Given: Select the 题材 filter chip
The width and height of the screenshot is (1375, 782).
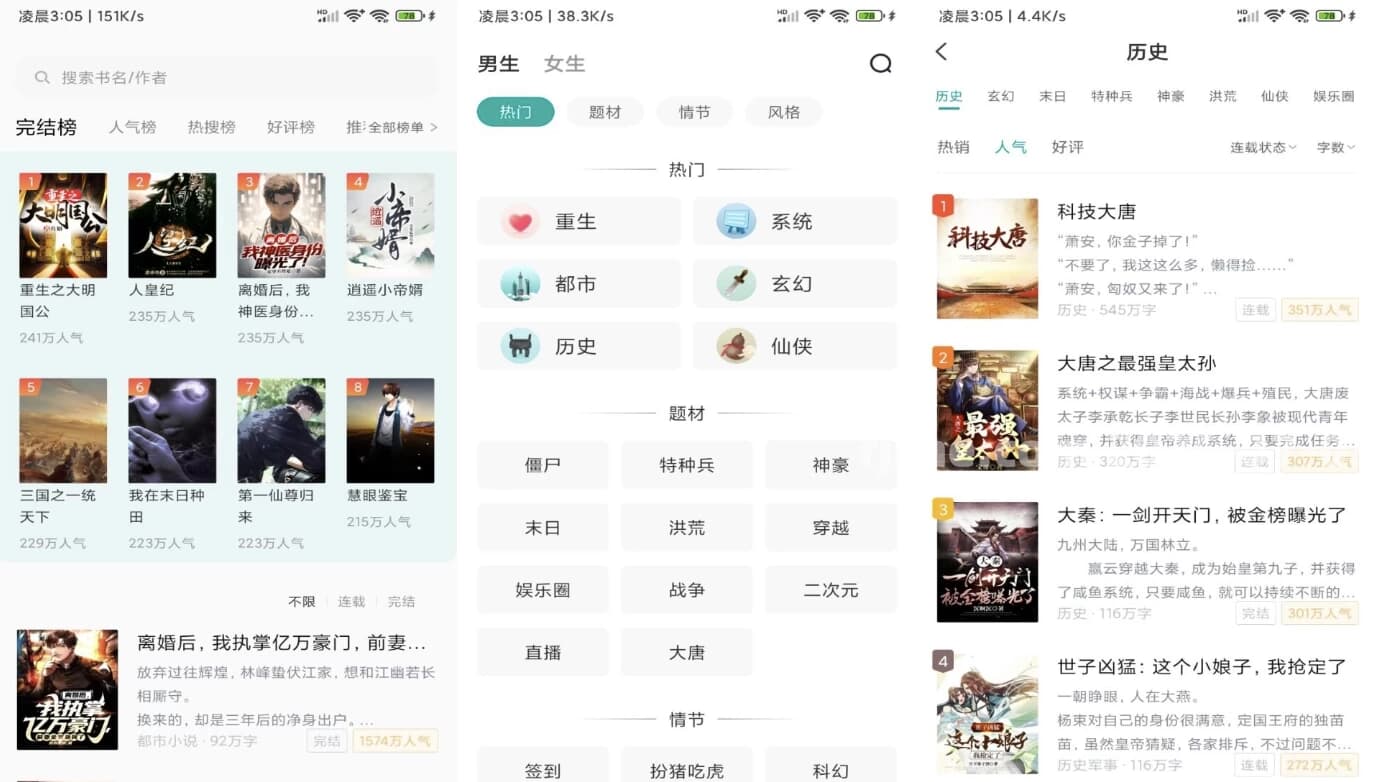Looking at the screenshot, I should tap(605, 112).
